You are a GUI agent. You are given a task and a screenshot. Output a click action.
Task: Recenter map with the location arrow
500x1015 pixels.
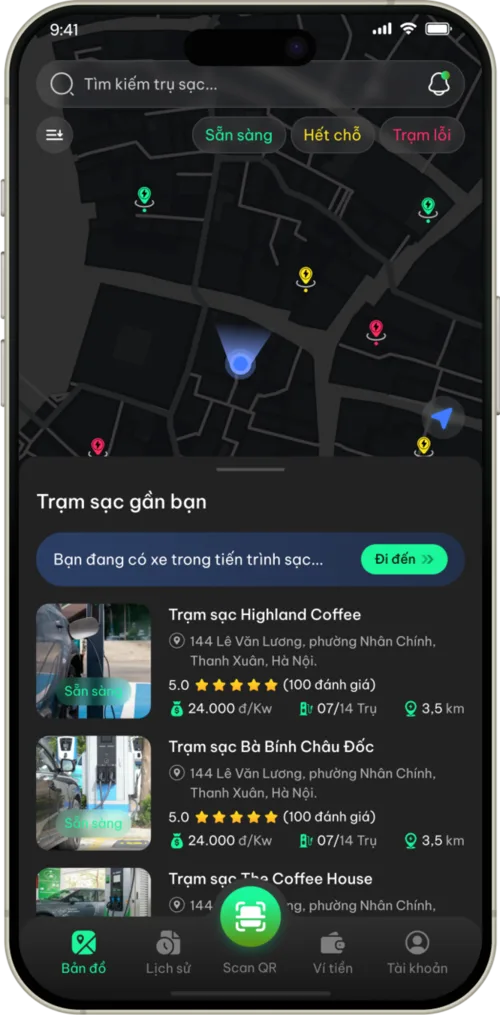pos(442,418)
